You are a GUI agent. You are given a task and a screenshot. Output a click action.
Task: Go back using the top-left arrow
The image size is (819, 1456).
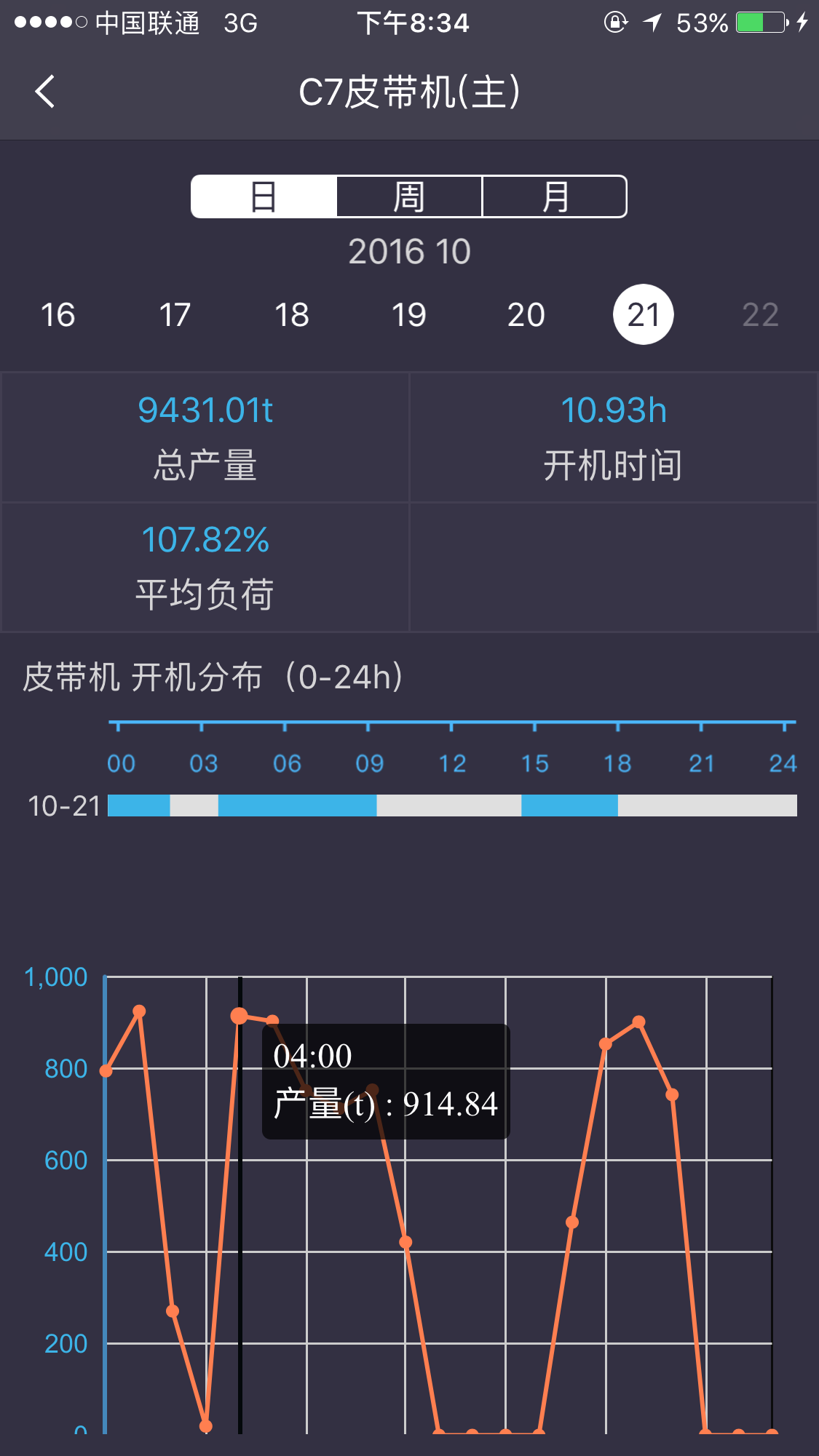click(x=45, y=92)
